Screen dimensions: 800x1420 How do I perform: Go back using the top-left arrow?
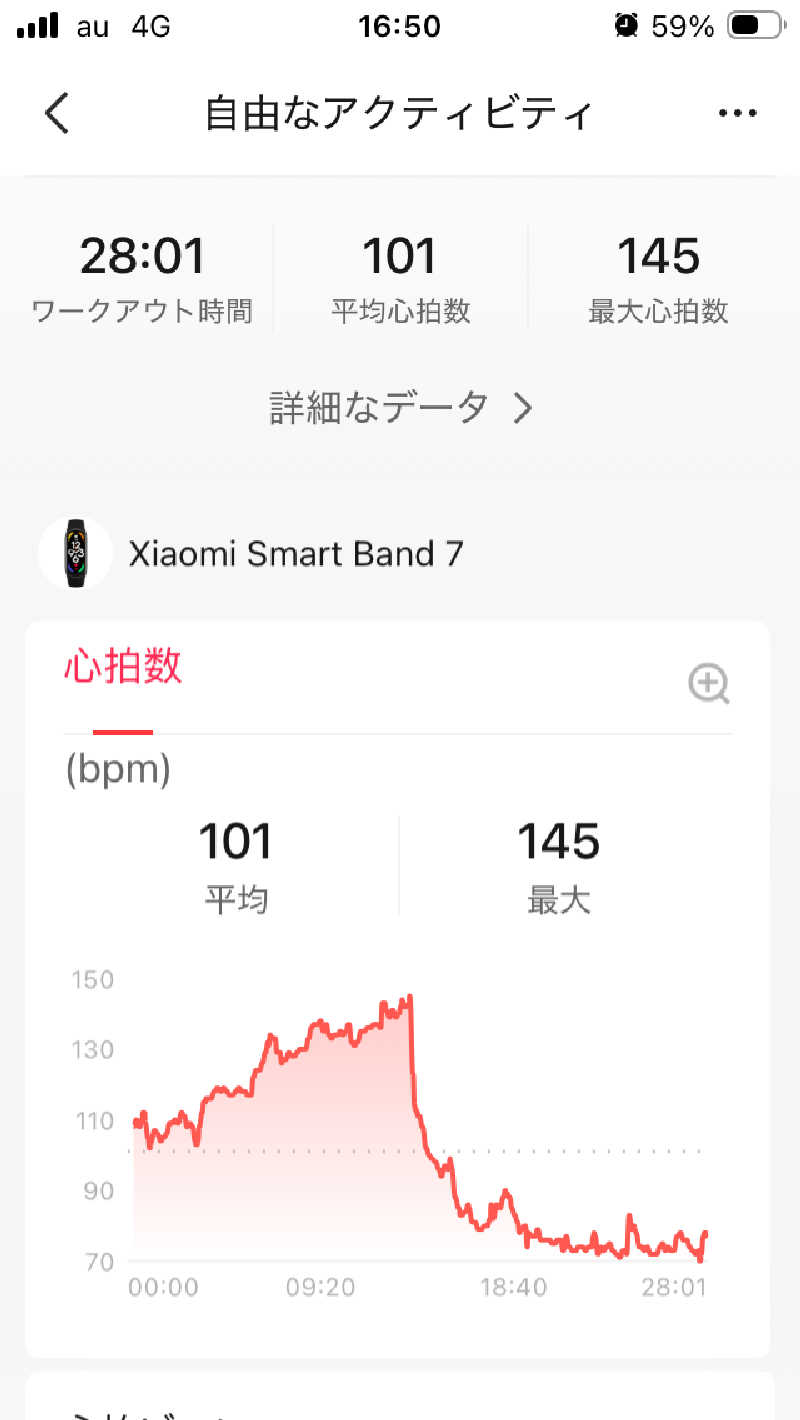(x=57, y=113)
